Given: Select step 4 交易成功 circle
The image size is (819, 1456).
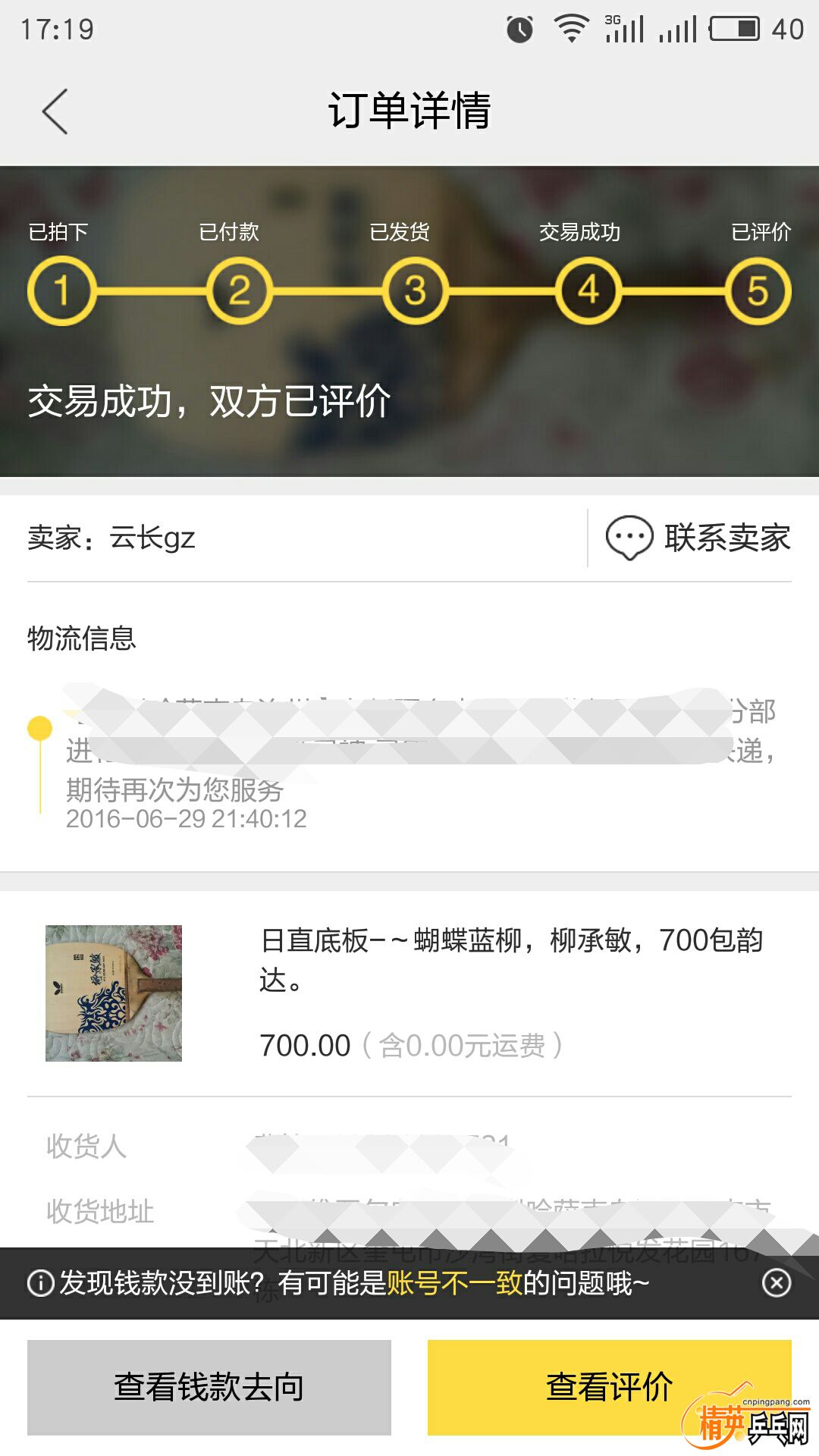Looking at the screenshot, I should [x=588, y=288].
